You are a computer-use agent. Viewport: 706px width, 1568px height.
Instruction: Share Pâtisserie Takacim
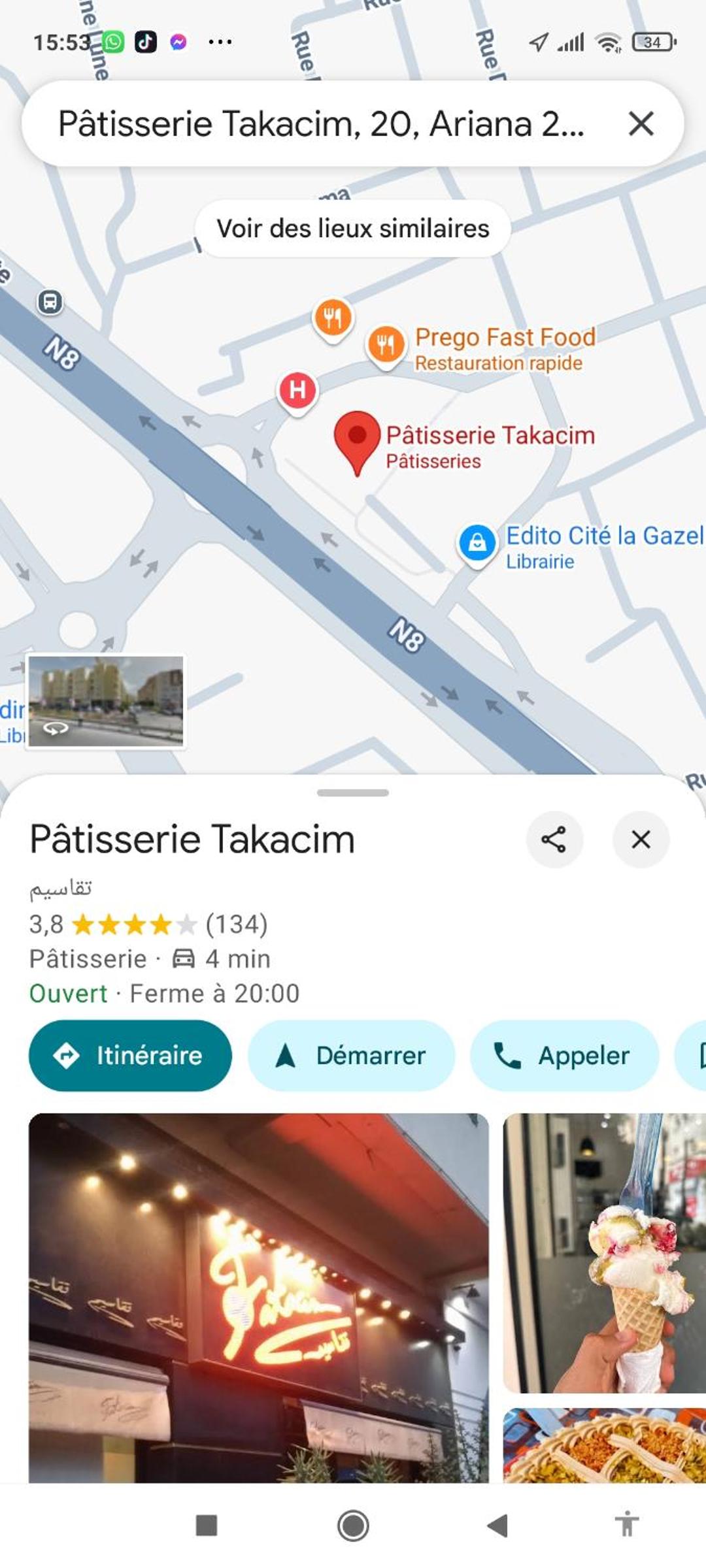[x=554, y=840]
